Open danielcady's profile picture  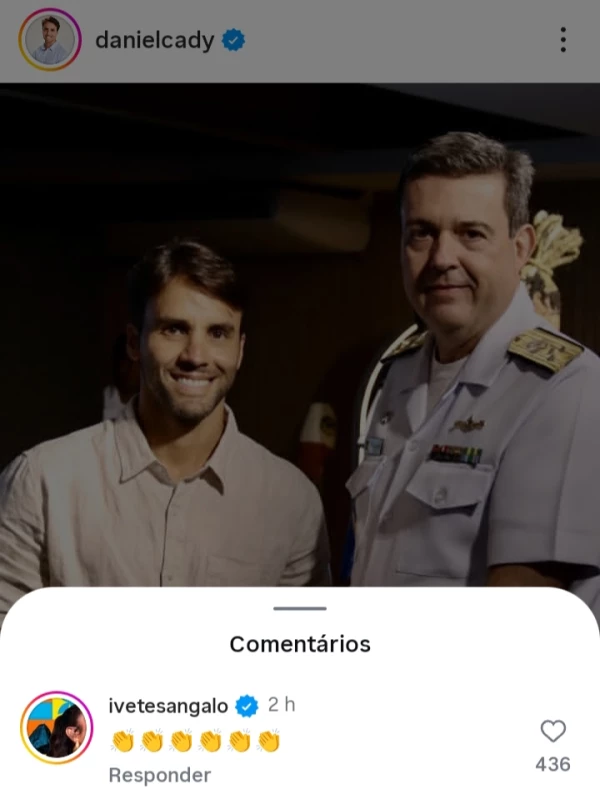[50, 40]
